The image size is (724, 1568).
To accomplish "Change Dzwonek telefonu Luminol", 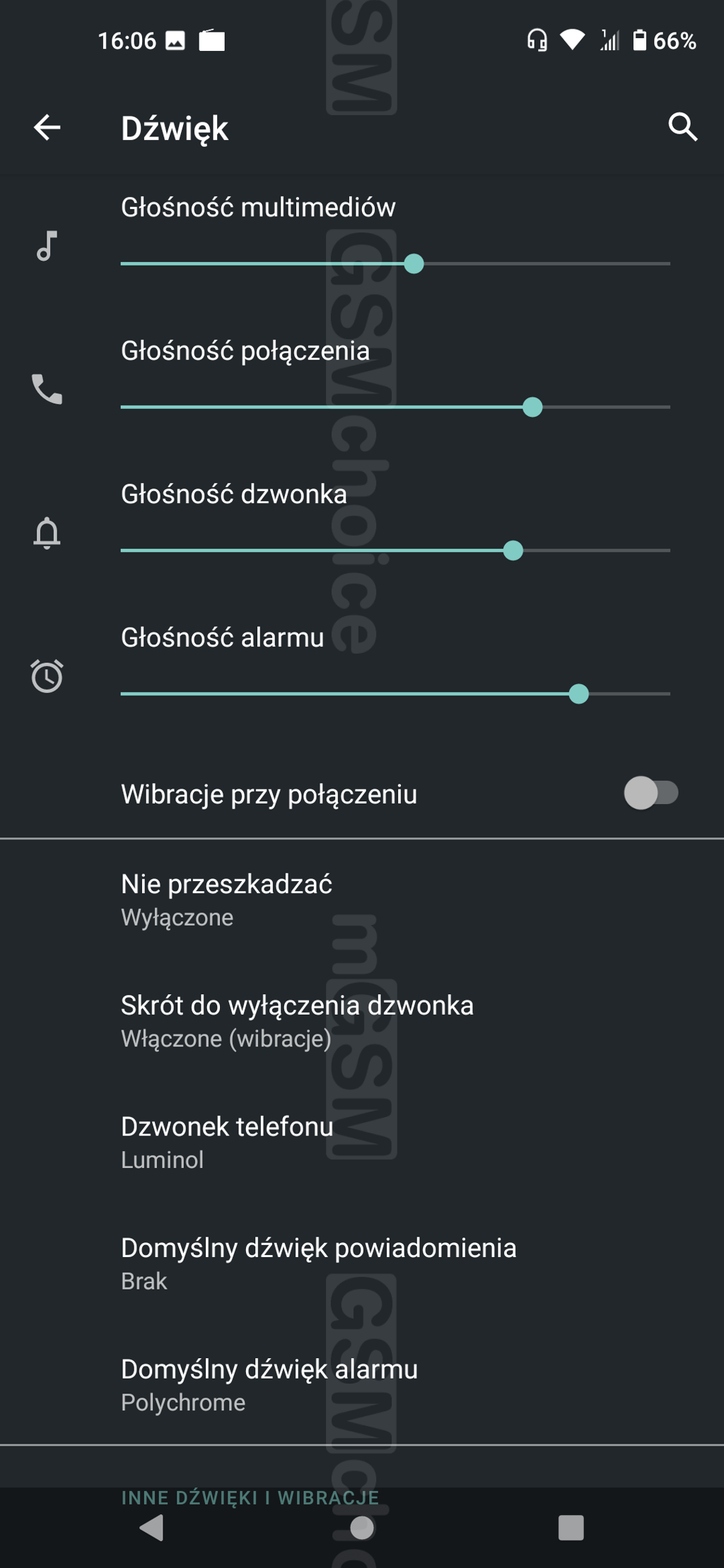I will tap(362, 1142).
